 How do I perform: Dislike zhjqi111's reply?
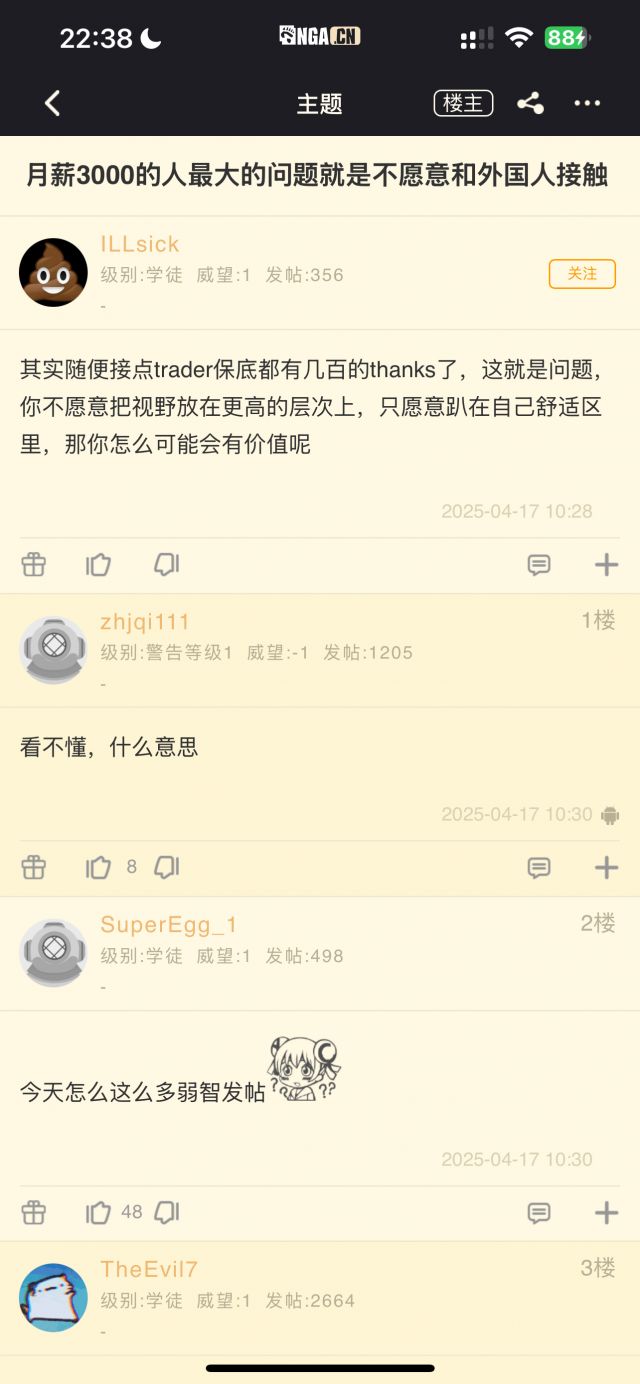click(x=166, y=867)
